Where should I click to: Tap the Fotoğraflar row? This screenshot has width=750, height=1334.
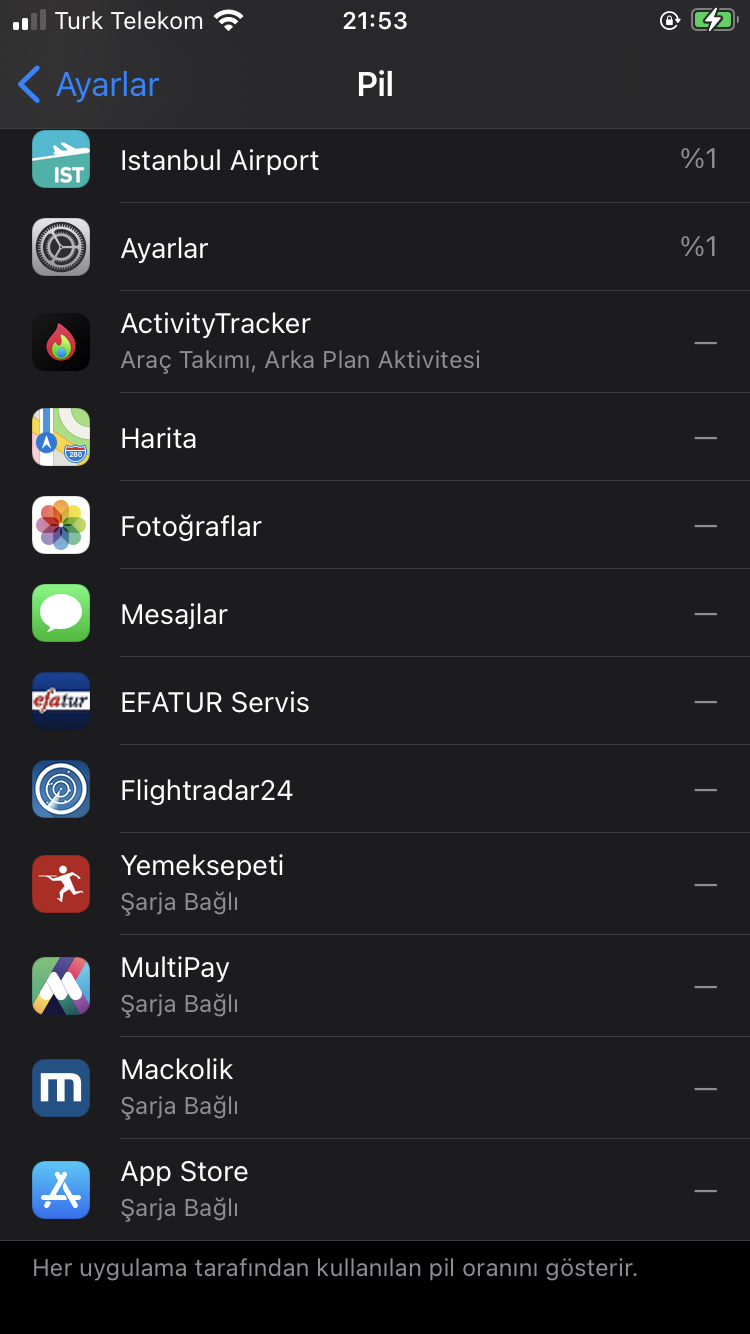(375, 525)
